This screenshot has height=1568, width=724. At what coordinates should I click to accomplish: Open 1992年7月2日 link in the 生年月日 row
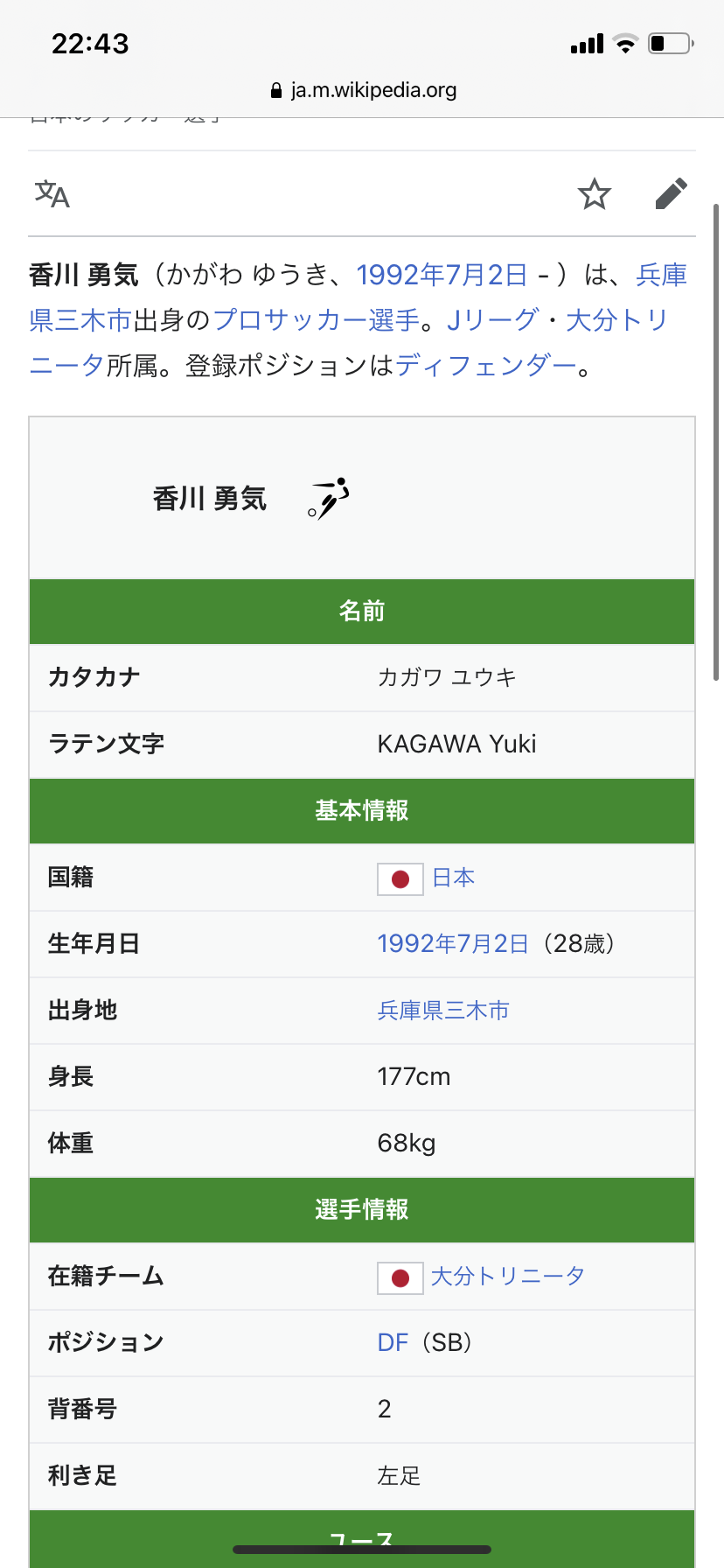453,943
